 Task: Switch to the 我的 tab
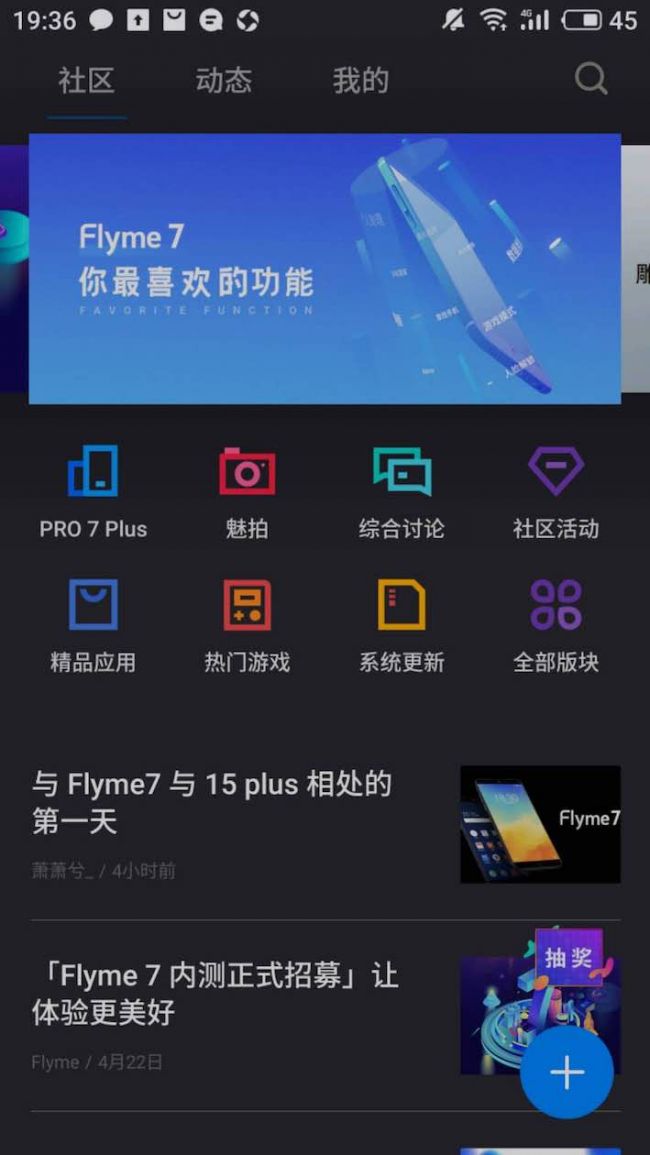coord(360,81)
